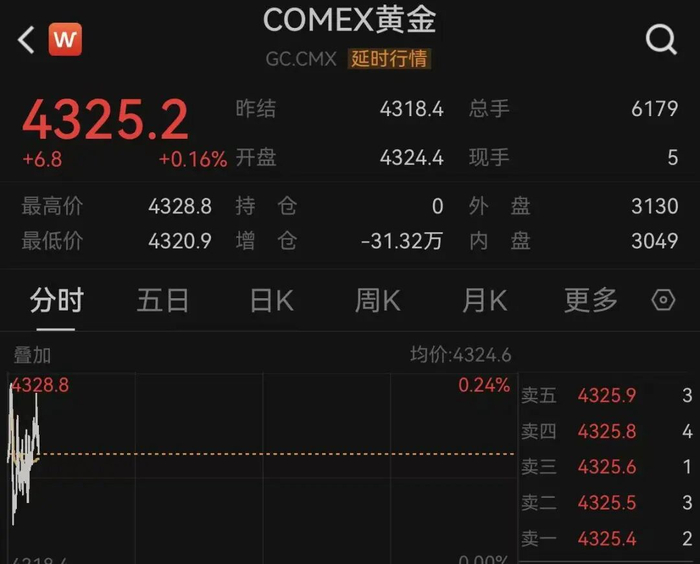
Task: Open the 周K chart tab
Action: click(378, 300)
